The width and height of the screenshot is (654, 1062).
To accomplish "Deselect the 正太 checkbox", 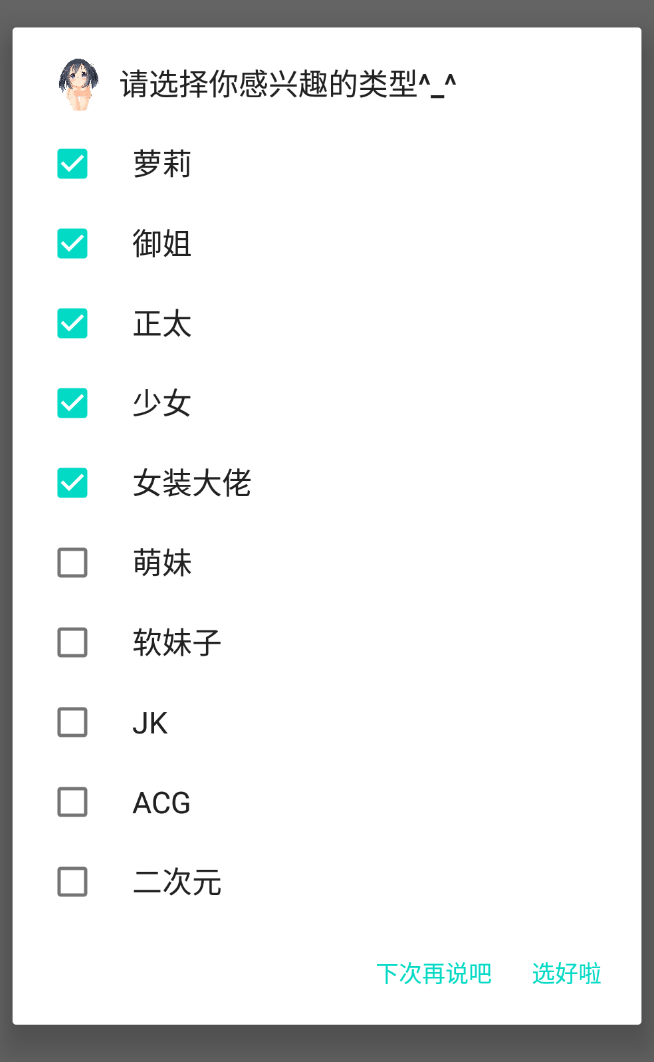I will [72, 324].
